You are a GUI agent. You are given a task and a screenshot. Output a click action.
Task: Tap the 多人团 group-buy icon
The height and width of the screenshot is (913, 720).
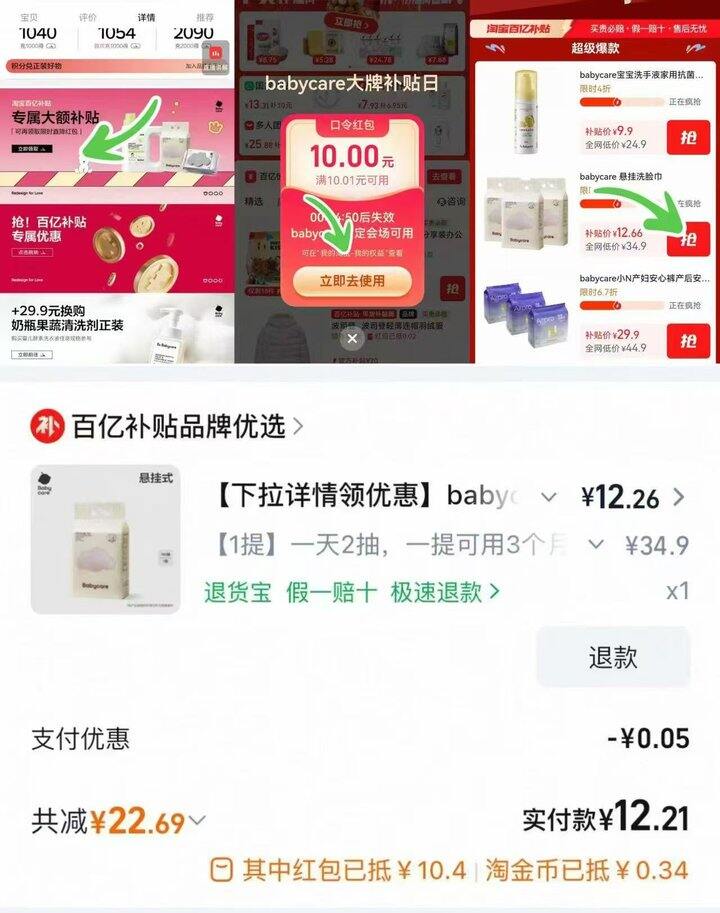(250, 125)
